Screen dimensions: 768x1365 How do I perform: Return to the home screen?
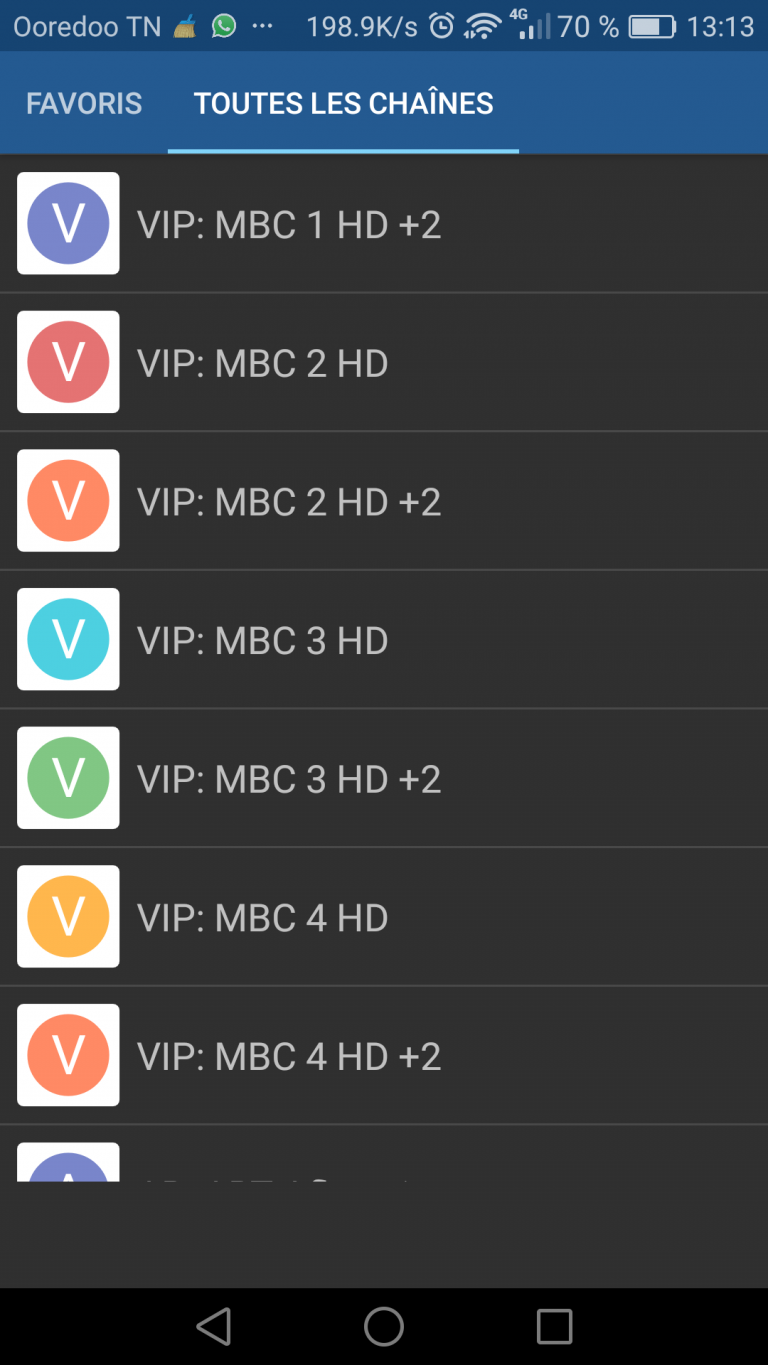pos(384,1326)
